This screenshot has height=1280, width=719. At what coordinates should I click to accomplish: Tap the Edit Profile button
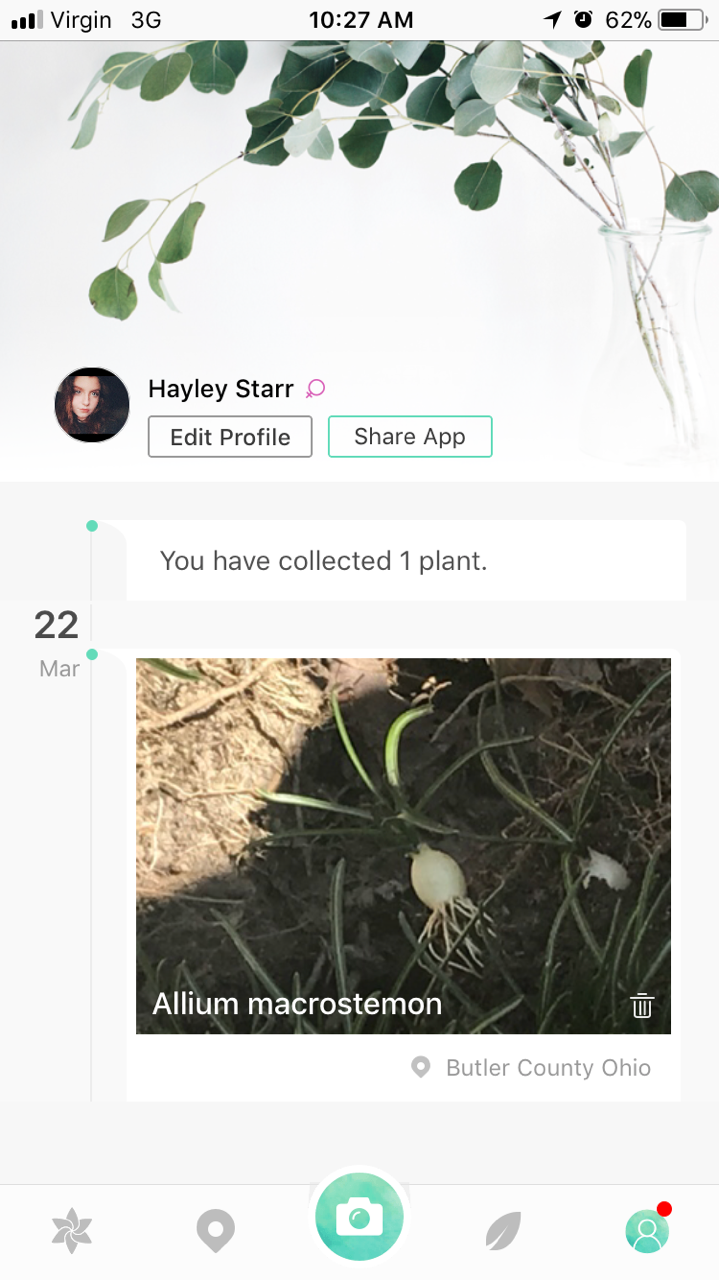[230, 437]
